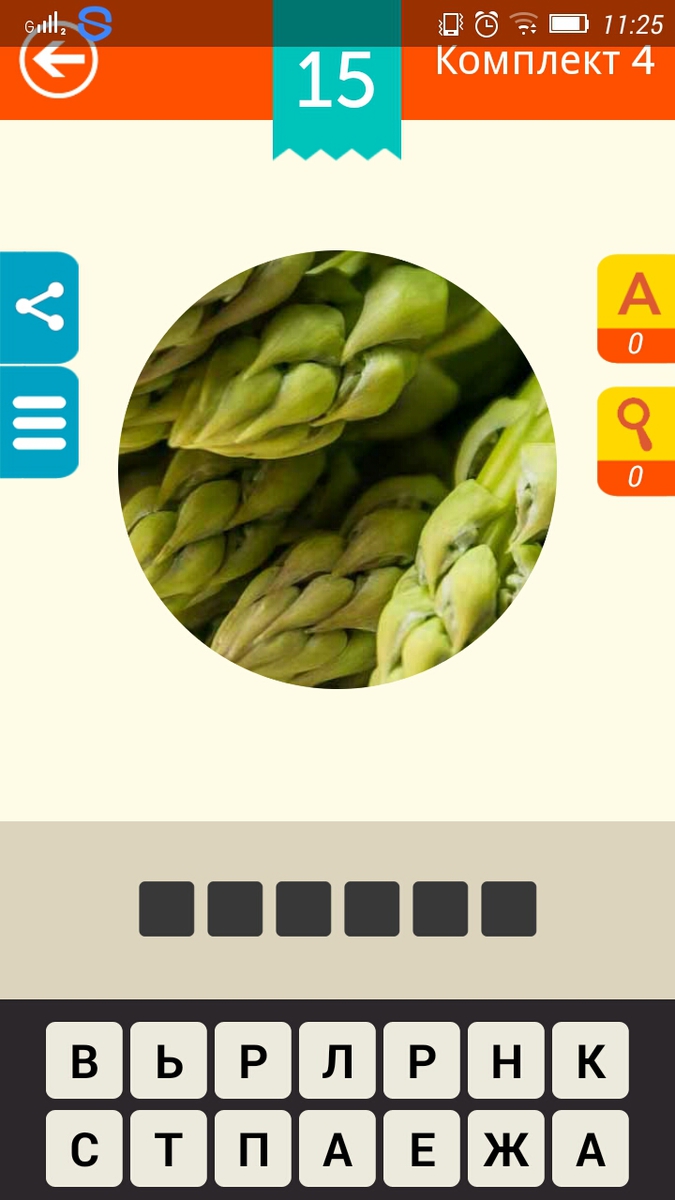Viewport: 675px width, 1200px height.
Task: Tap the letter К tile
Action: 591,1061
